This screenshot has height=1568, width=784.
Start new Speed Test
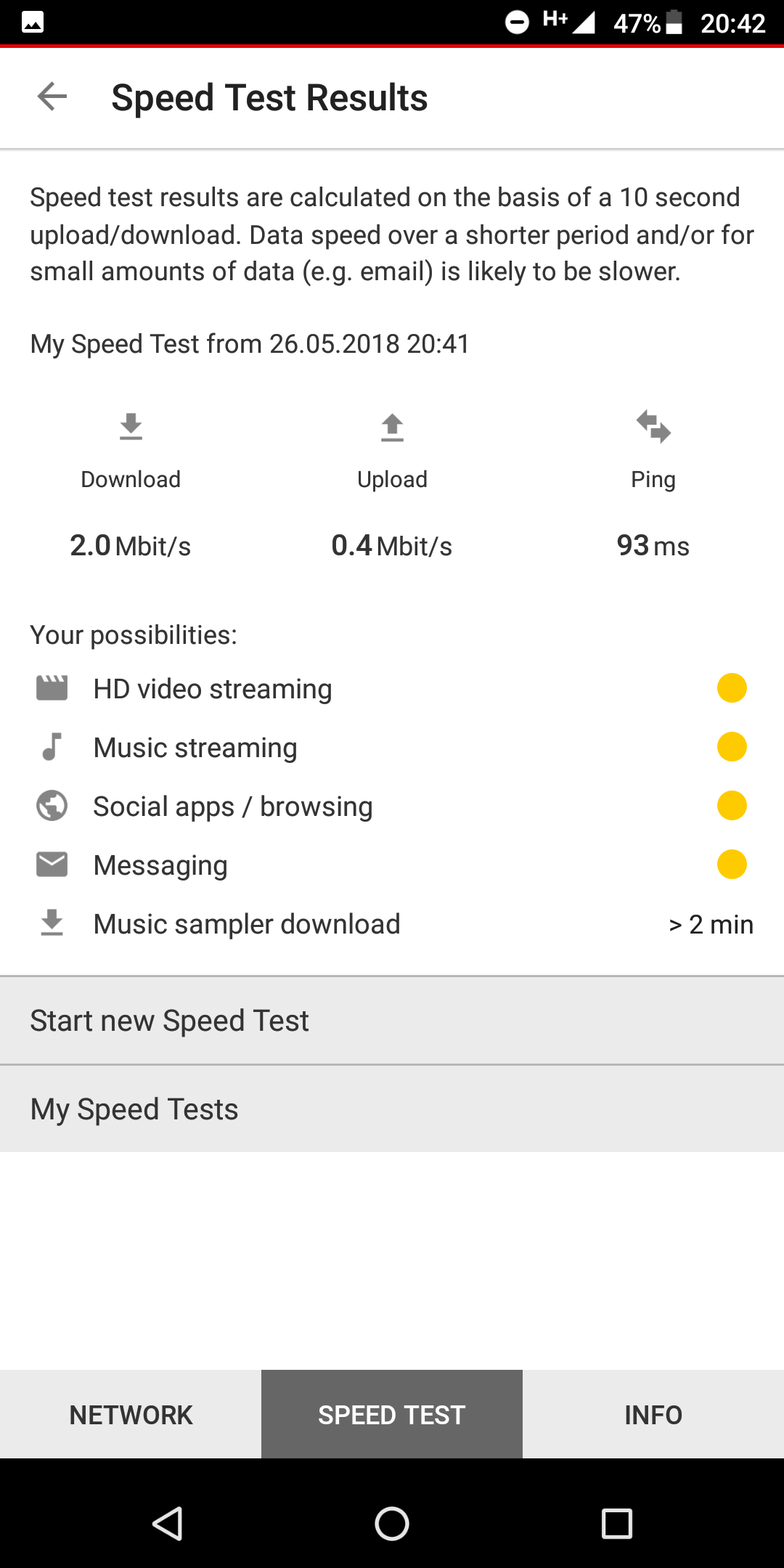392,1021
